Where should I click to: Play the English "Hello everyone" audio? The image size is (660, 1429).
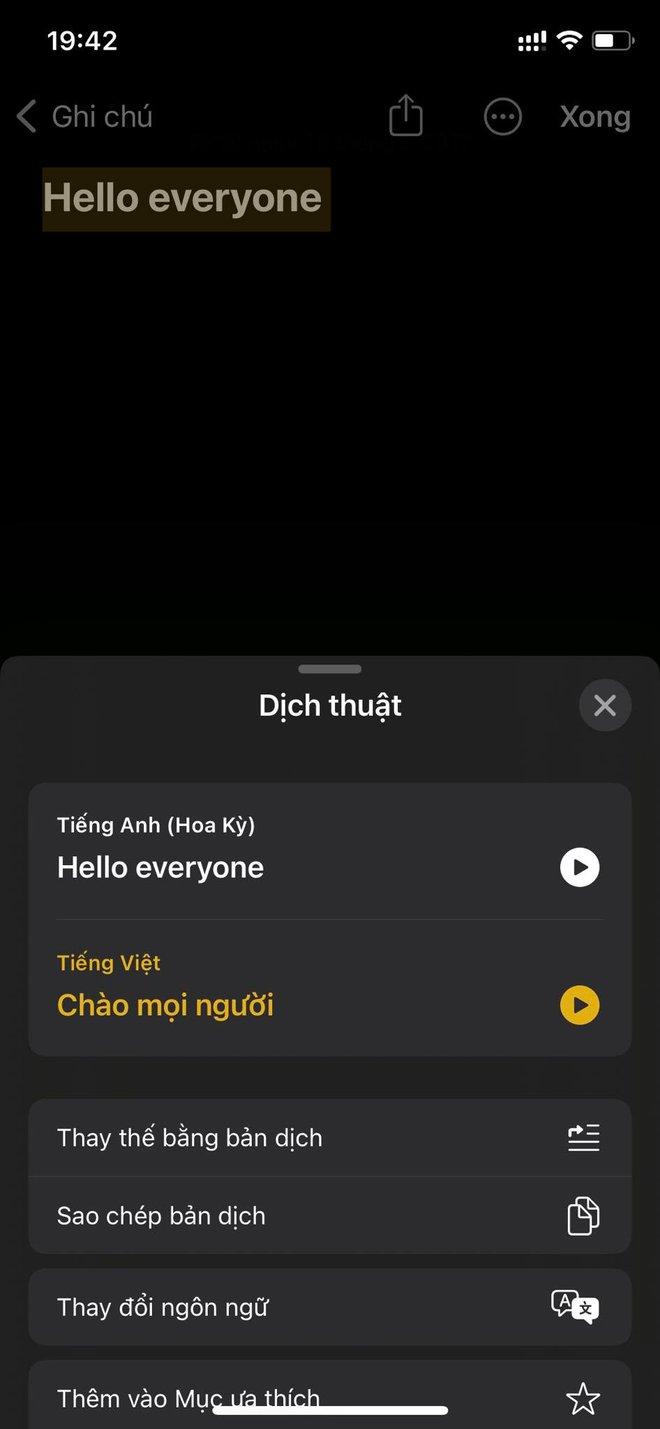tap(579, 867)
